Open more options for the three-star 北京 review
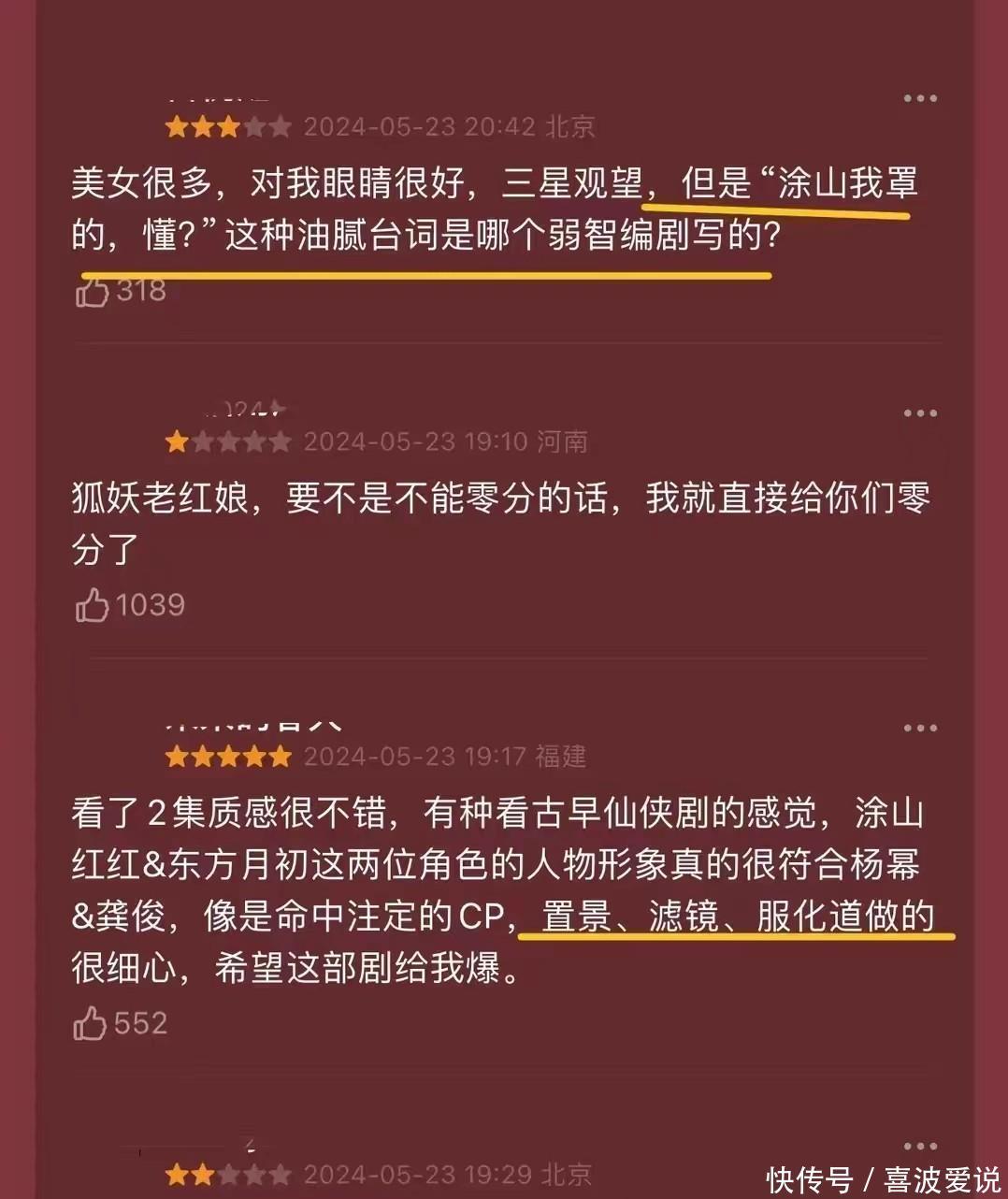This screenshot has height=1199, width=1008. tap(919, 99)
